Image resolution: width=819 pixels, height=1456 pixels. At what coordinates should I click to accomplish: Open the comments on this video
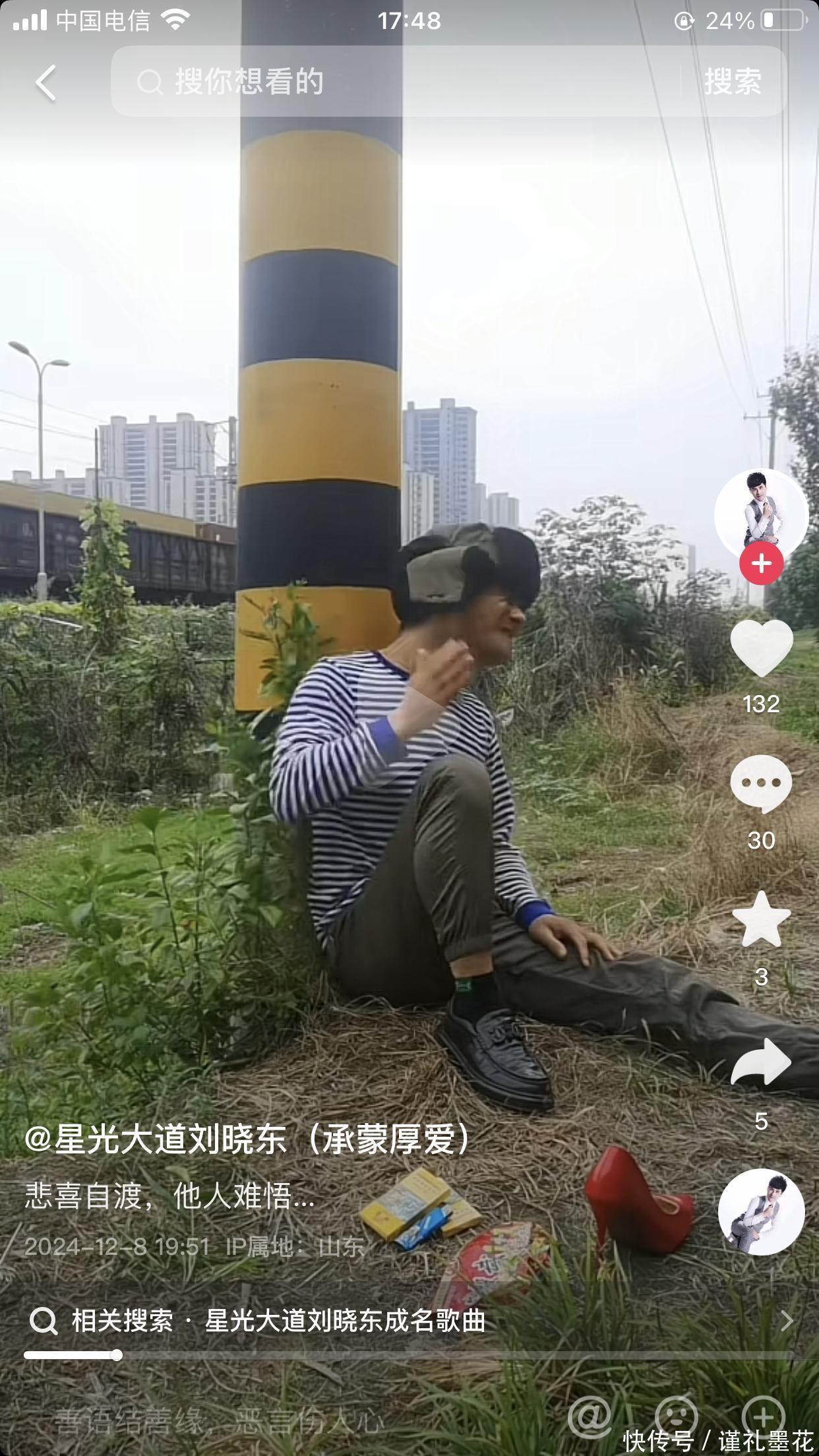[x=761, y=785]
